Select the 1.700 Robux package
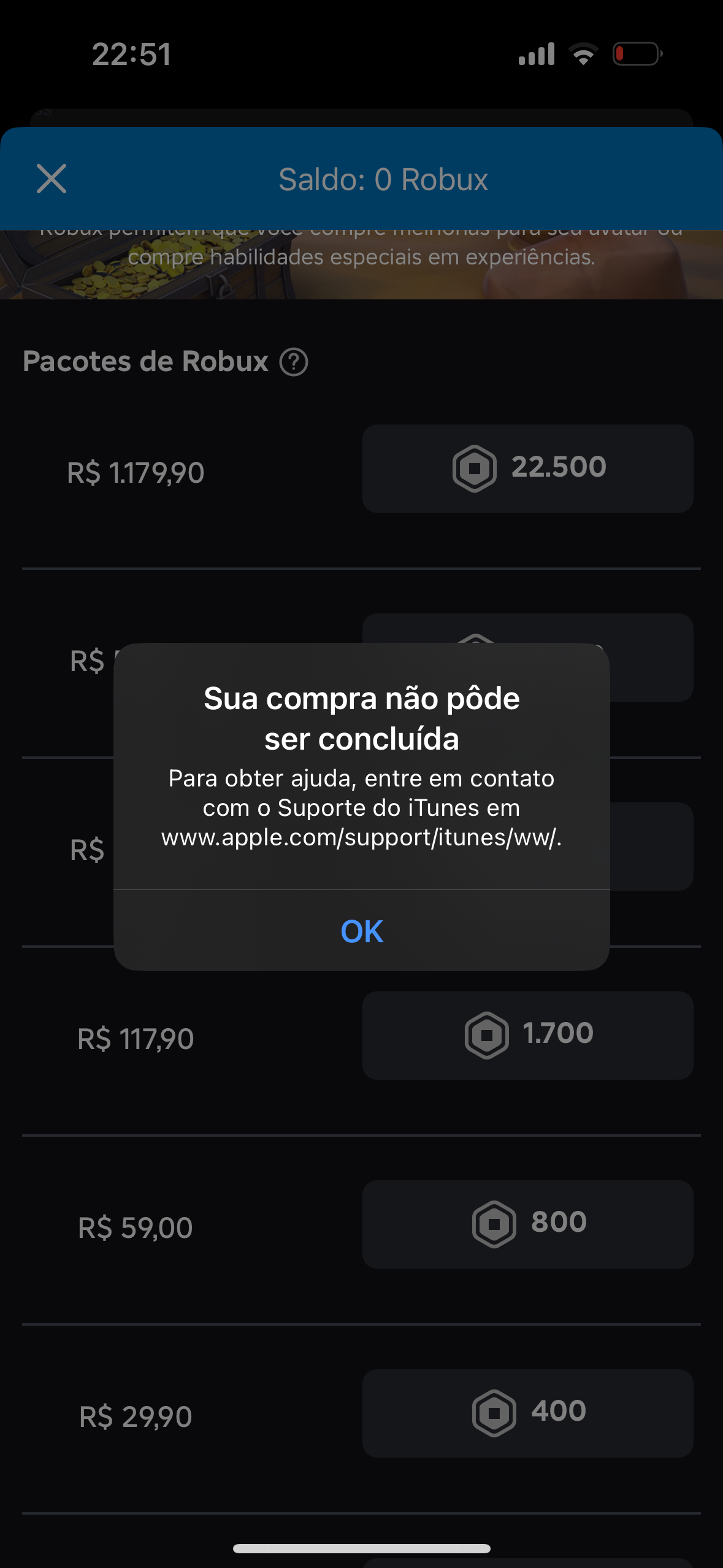 tap(527, 1036)
